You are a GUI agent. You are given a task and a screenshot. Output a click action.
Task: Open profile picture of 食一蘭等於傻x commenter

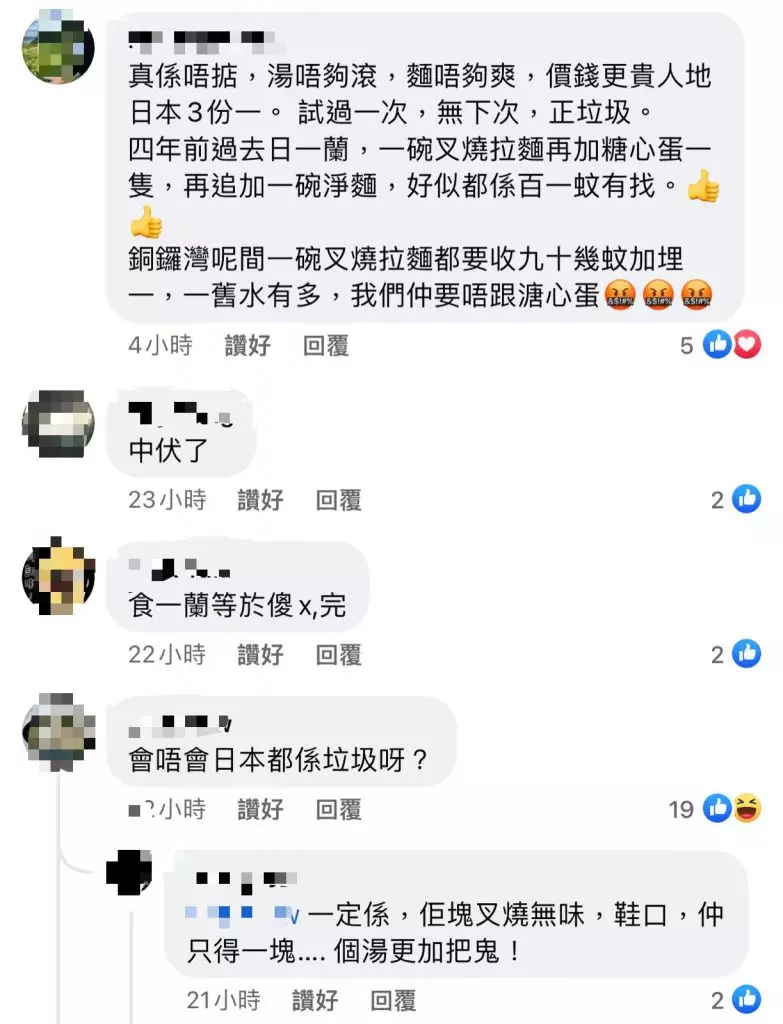point(58,577)
